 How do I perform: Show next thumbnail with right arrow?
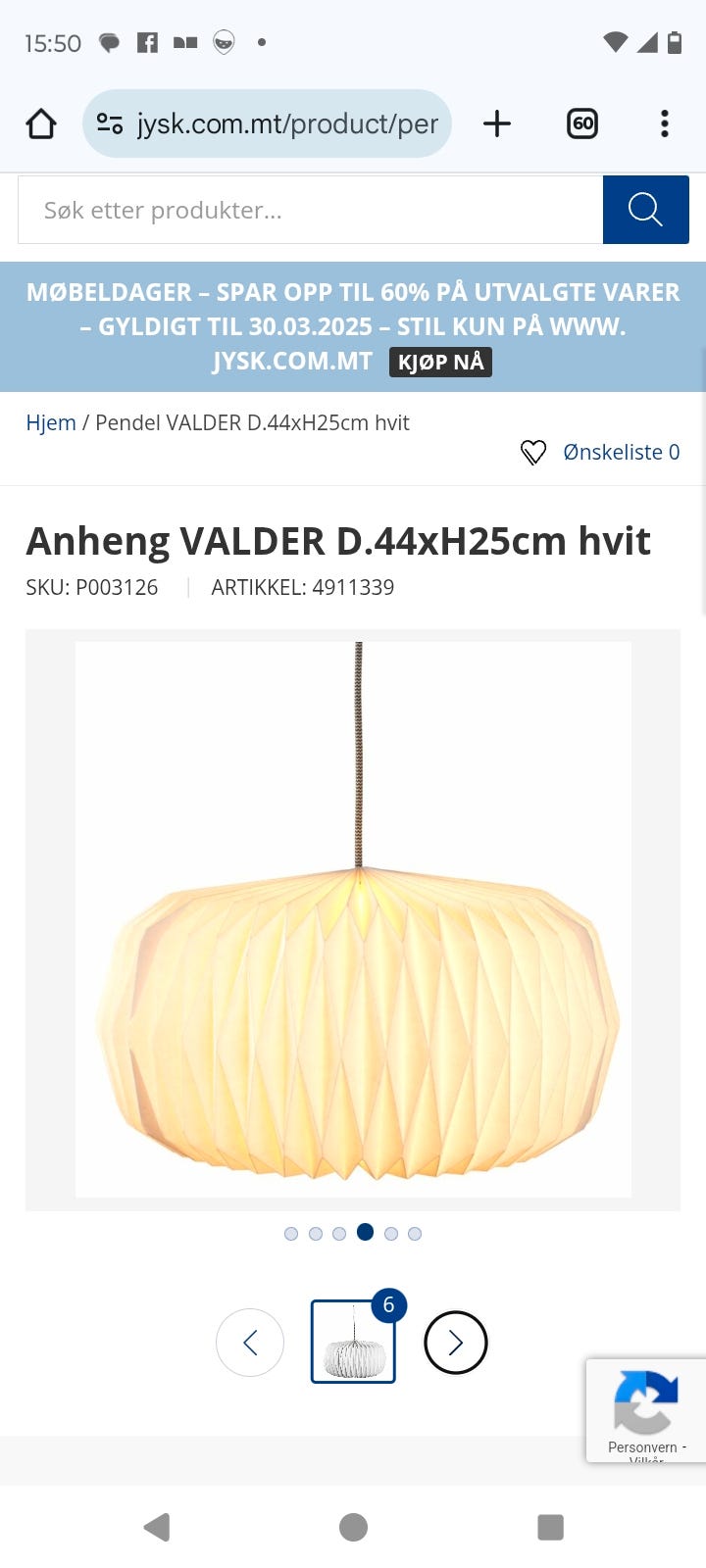pos(455,1343)
